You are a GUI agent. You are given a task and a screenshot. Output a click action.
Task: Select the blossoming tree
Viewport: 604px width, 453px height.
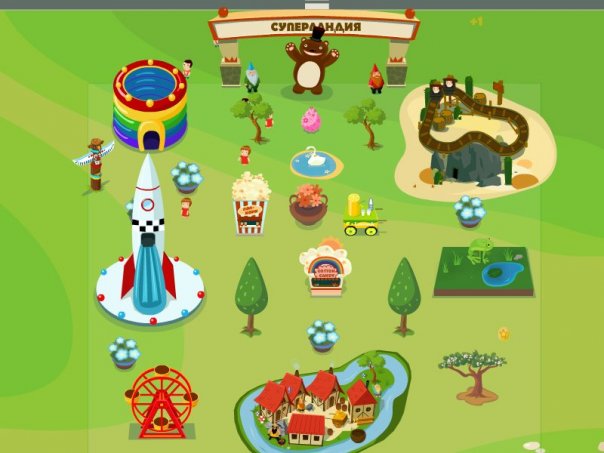(x=471, y=373)
